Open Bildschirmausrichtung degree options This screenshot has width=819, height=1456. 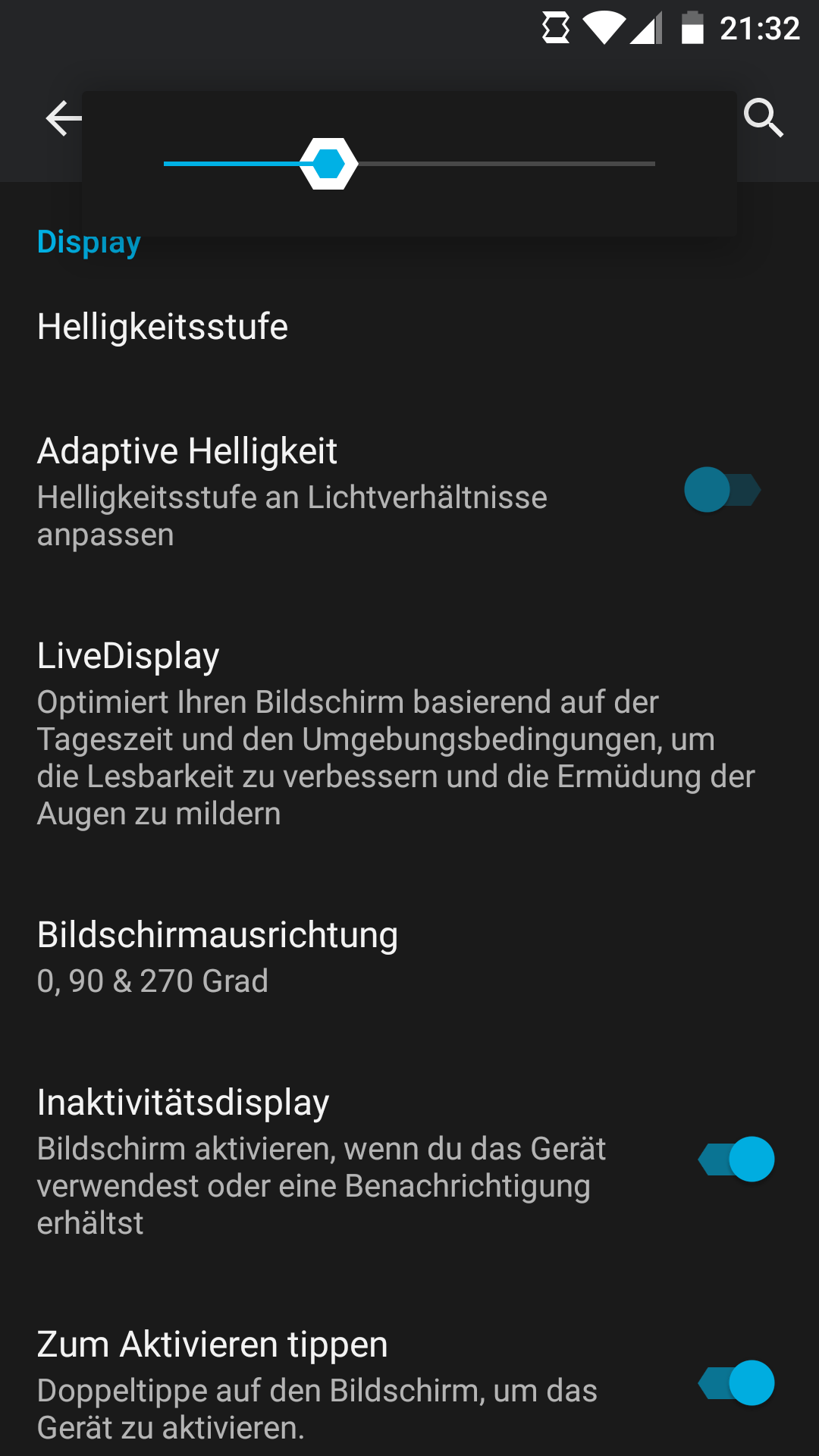(218, 935)
